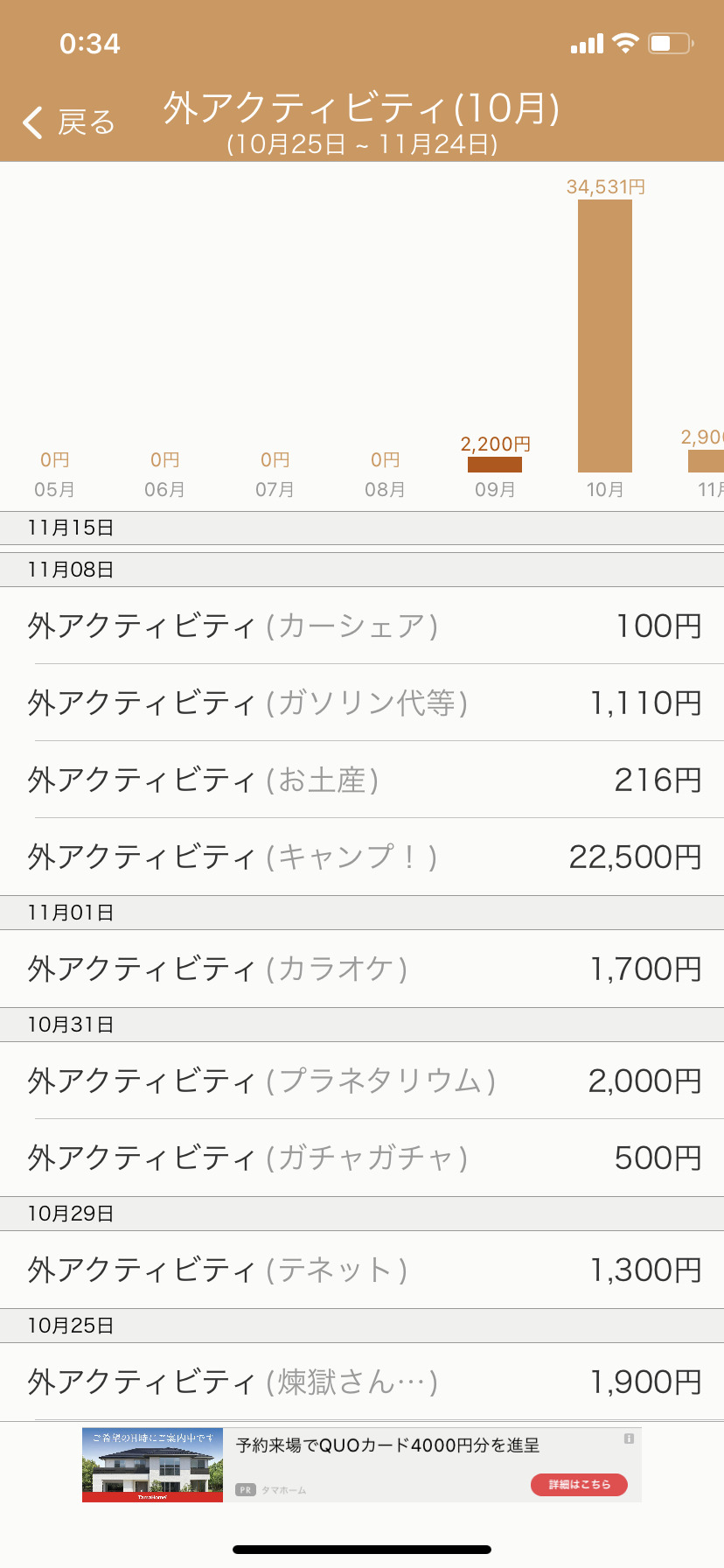Go back with the 戻る button
This screenshot has height=1568, width=724.
coord(69,122)
